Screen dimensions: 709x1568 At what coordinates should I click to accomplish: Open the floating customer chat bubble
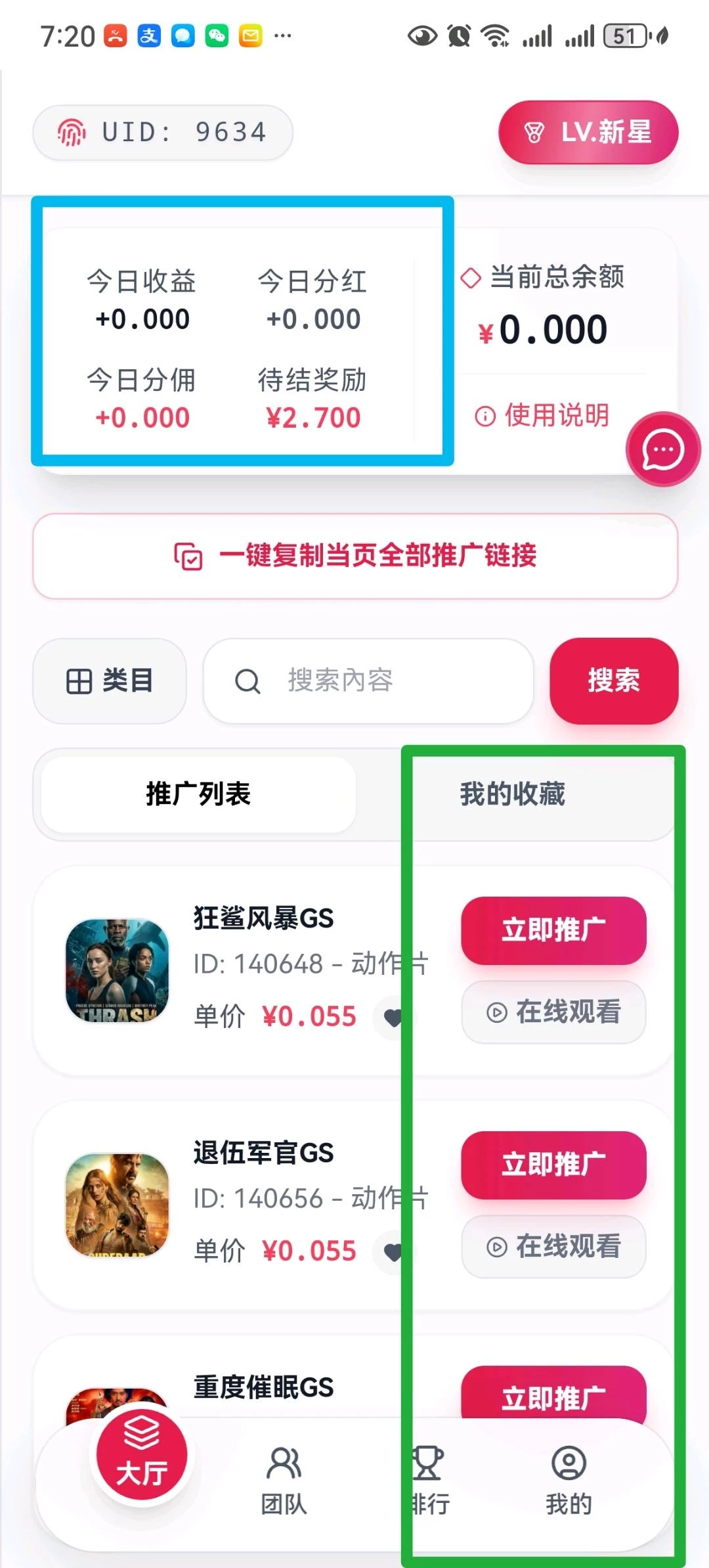pos(663,450)
